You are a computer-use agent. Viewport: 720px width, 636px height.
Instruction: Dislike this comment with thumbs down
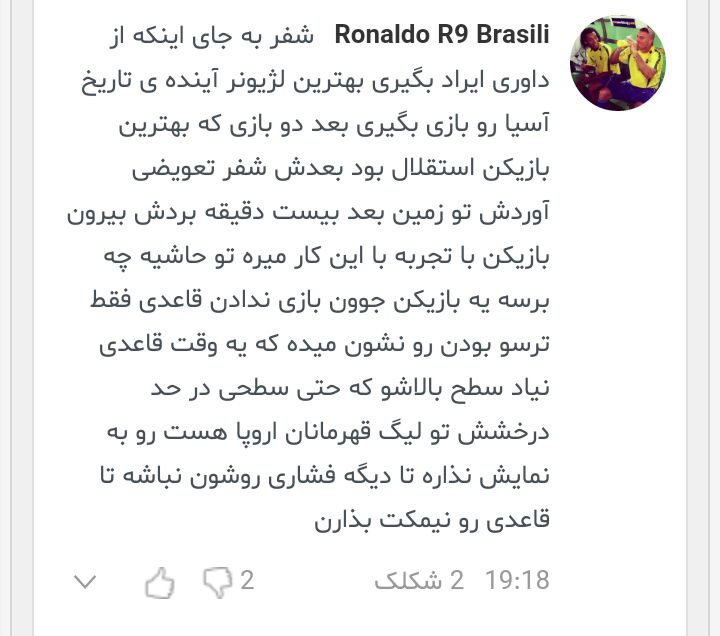pos(217,580)
